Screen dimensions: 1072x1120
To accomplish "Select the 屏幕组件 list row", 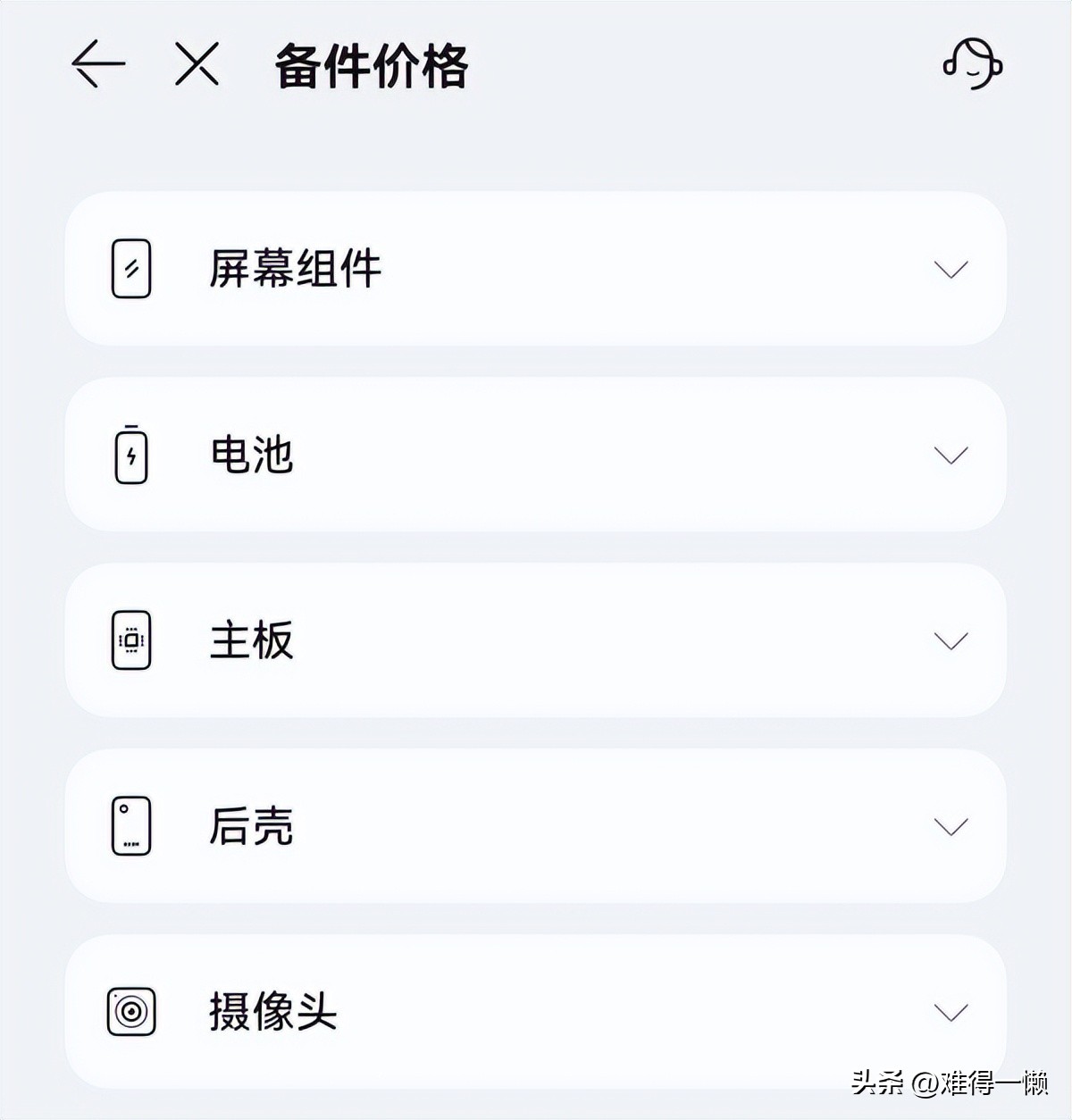I will tap(536, 270).
